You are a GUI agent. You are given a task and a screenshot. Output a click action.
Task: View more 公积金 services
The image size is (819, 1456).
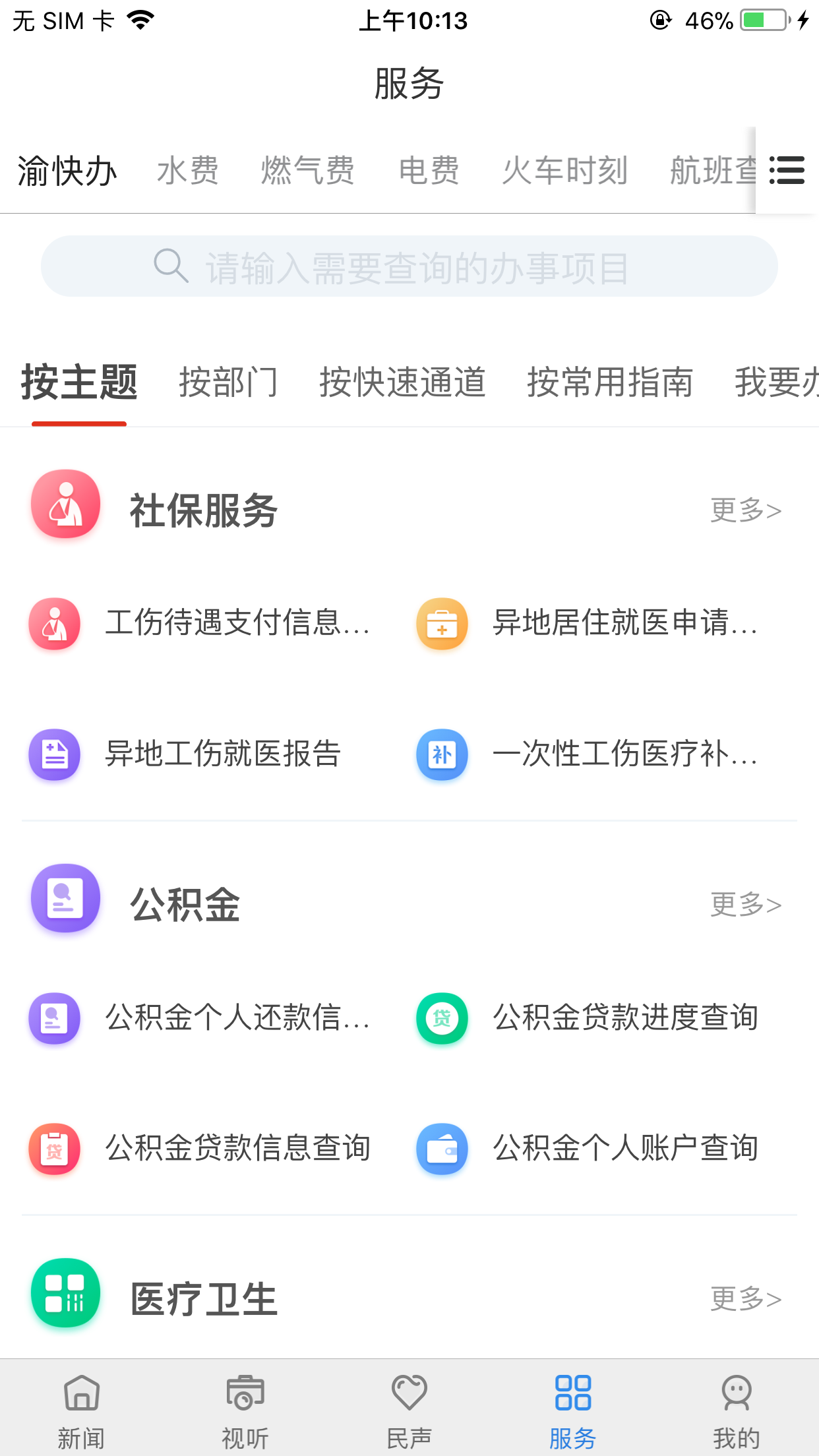pyautogui.click(x=746, y=904)
